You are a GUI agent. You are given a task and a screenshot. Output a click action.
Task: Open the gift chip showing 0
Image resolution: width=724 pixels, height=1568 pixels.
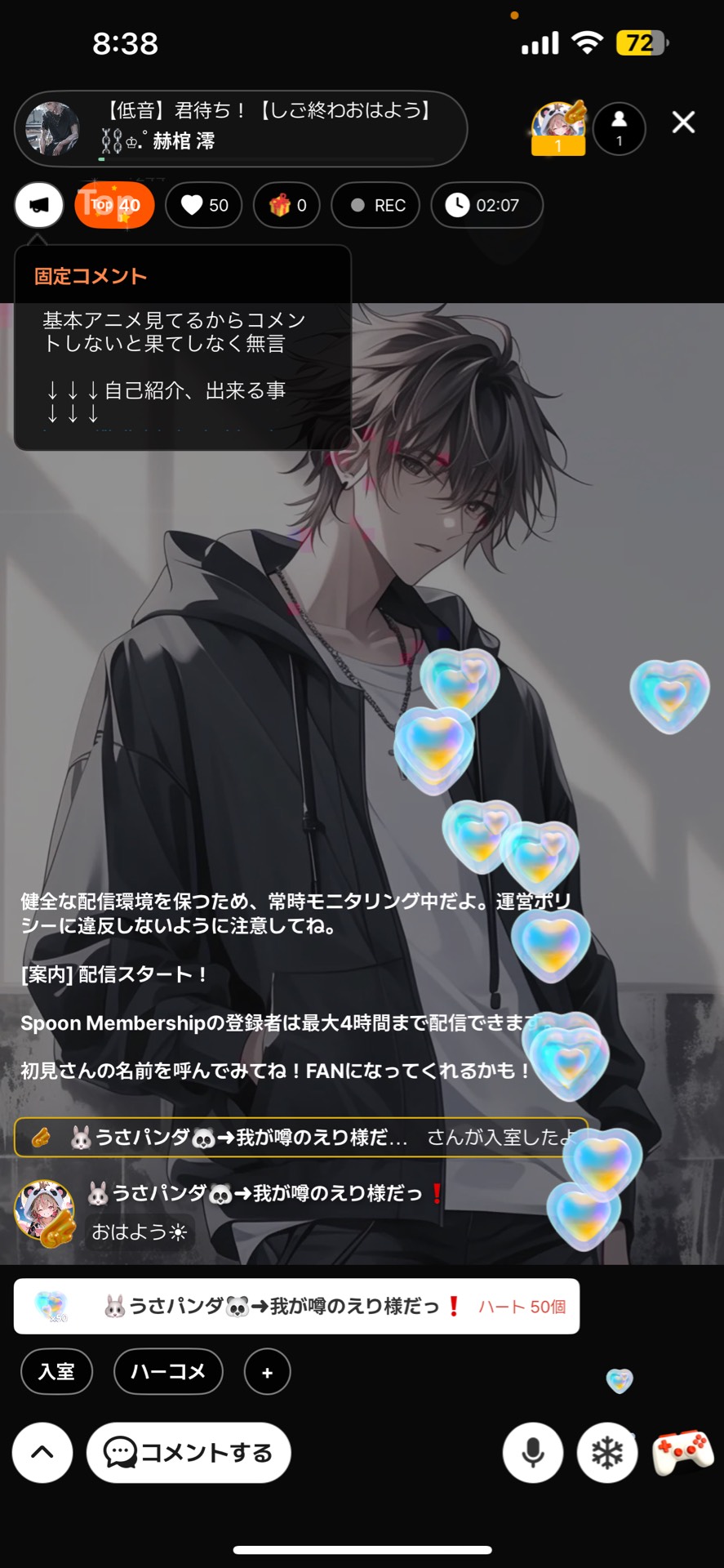point(286,205)
